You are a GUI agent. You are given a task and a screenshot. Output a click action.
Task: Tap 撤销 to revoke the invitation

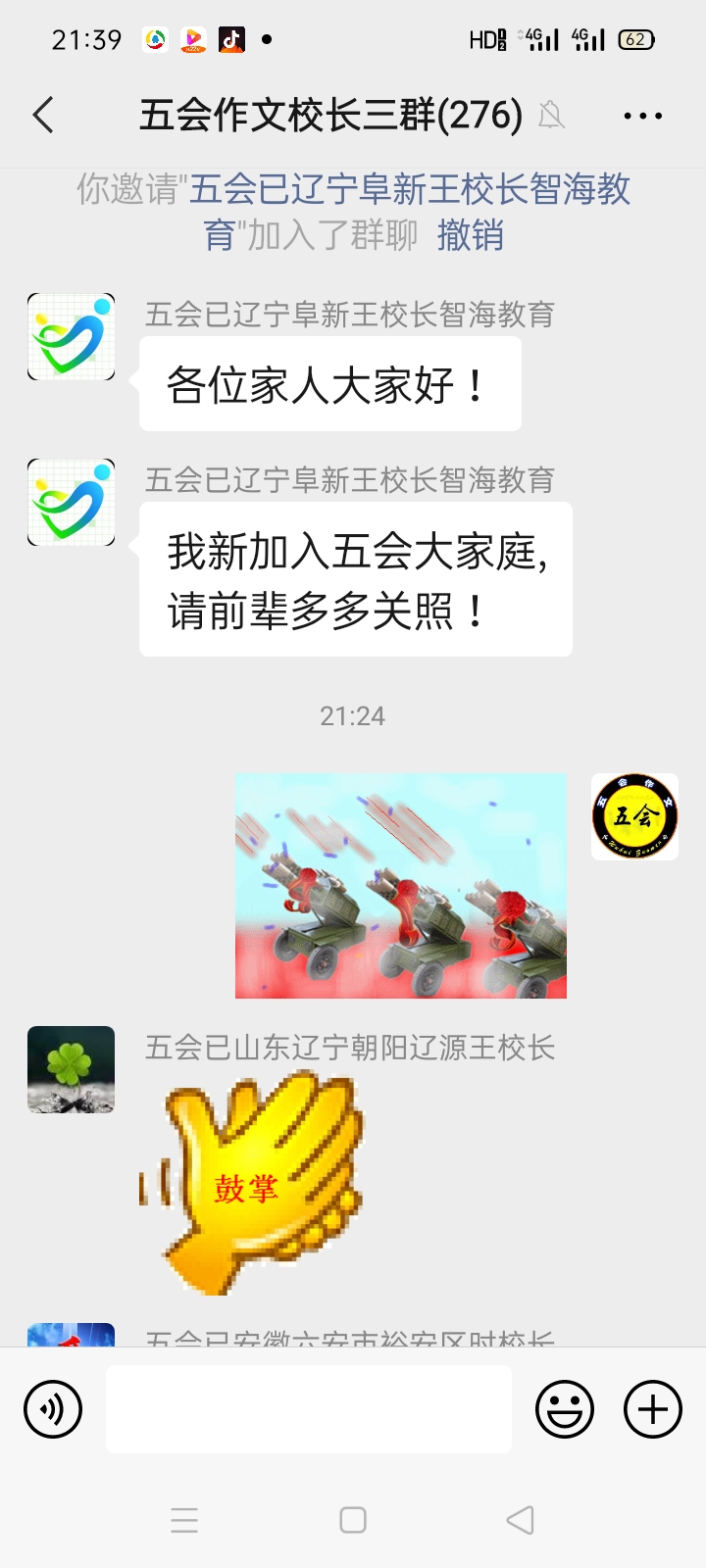coord(470,236)
